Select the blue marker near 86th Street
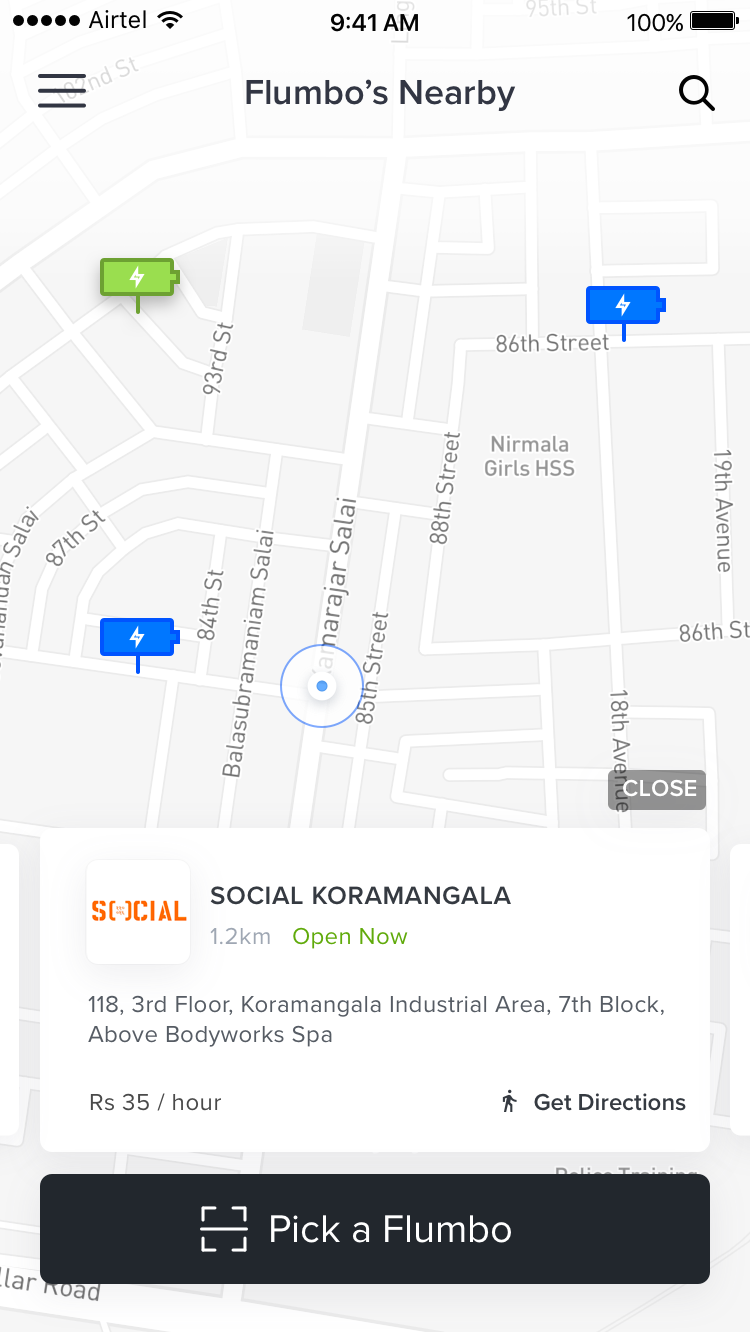This screenshot has height=1334, width=750. click(624, 305)
